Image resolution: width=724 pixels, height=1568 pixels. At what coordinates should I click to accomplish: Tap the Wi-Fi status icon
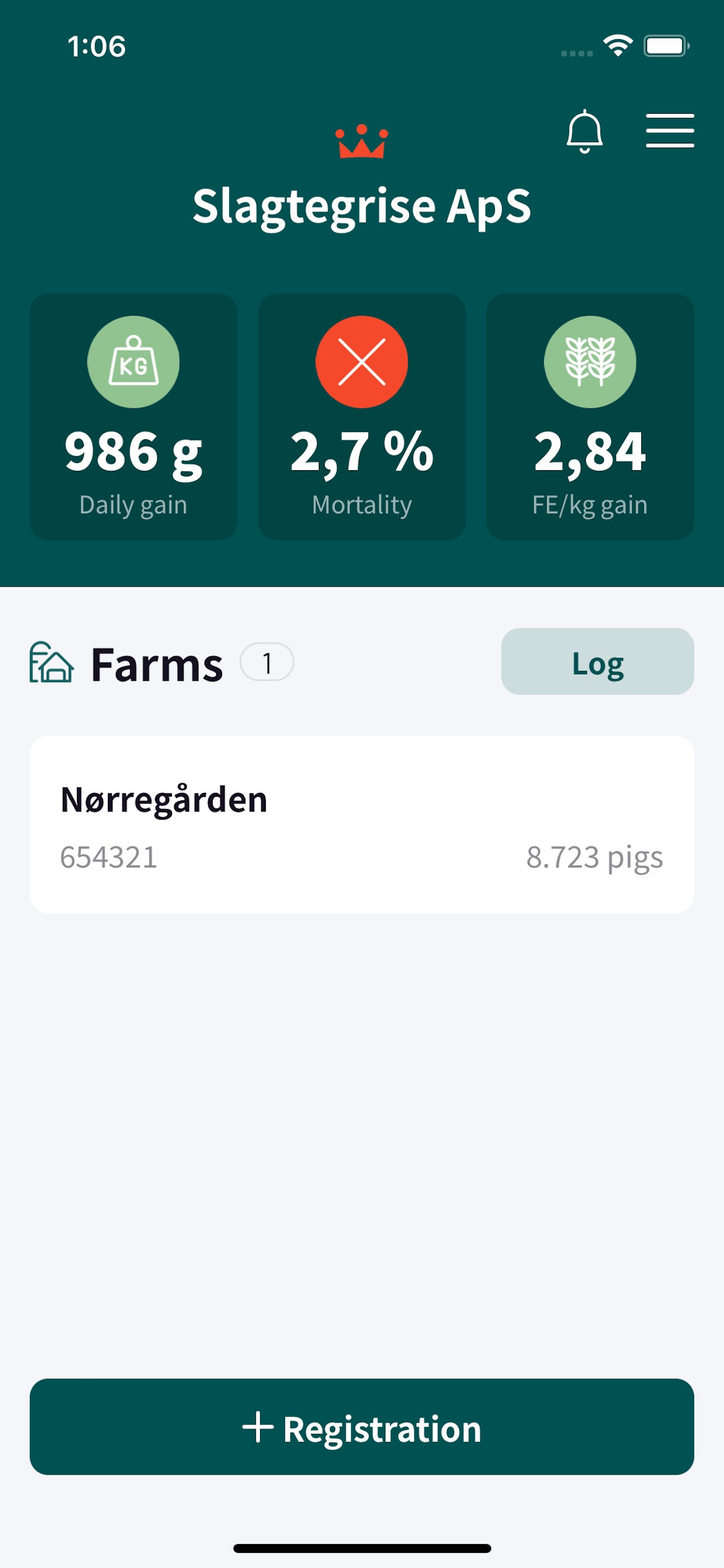click(617, 45)
